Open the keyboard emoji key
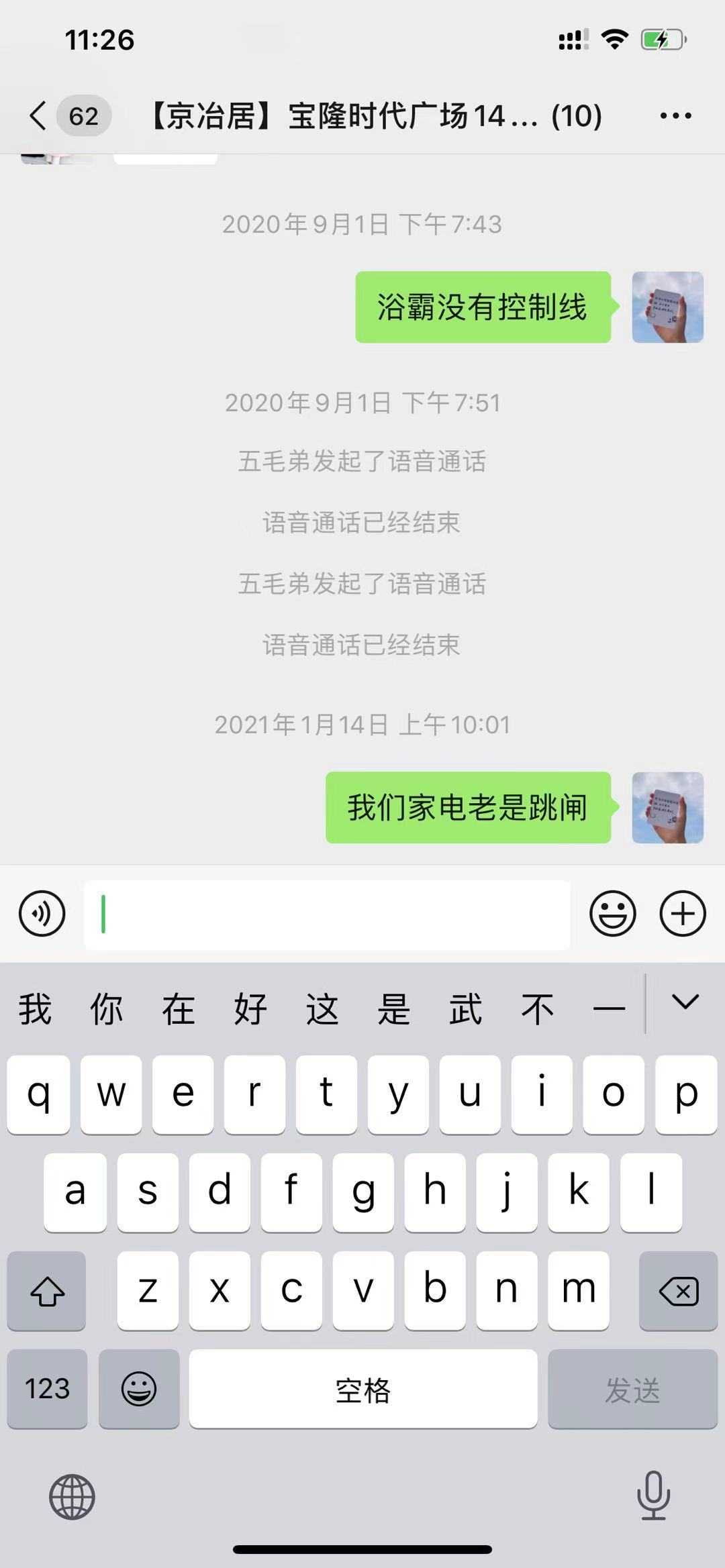The image size is (725, 1568). tap(139, 1388)
